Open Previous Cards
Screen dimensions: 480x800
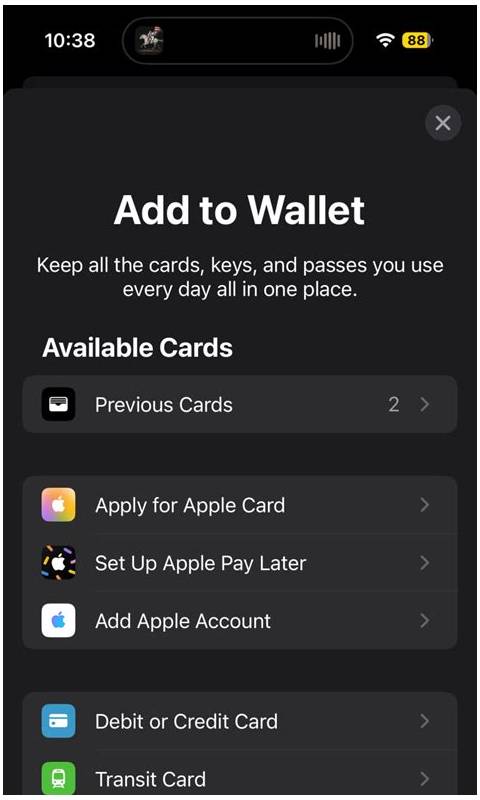click(240, 405)
